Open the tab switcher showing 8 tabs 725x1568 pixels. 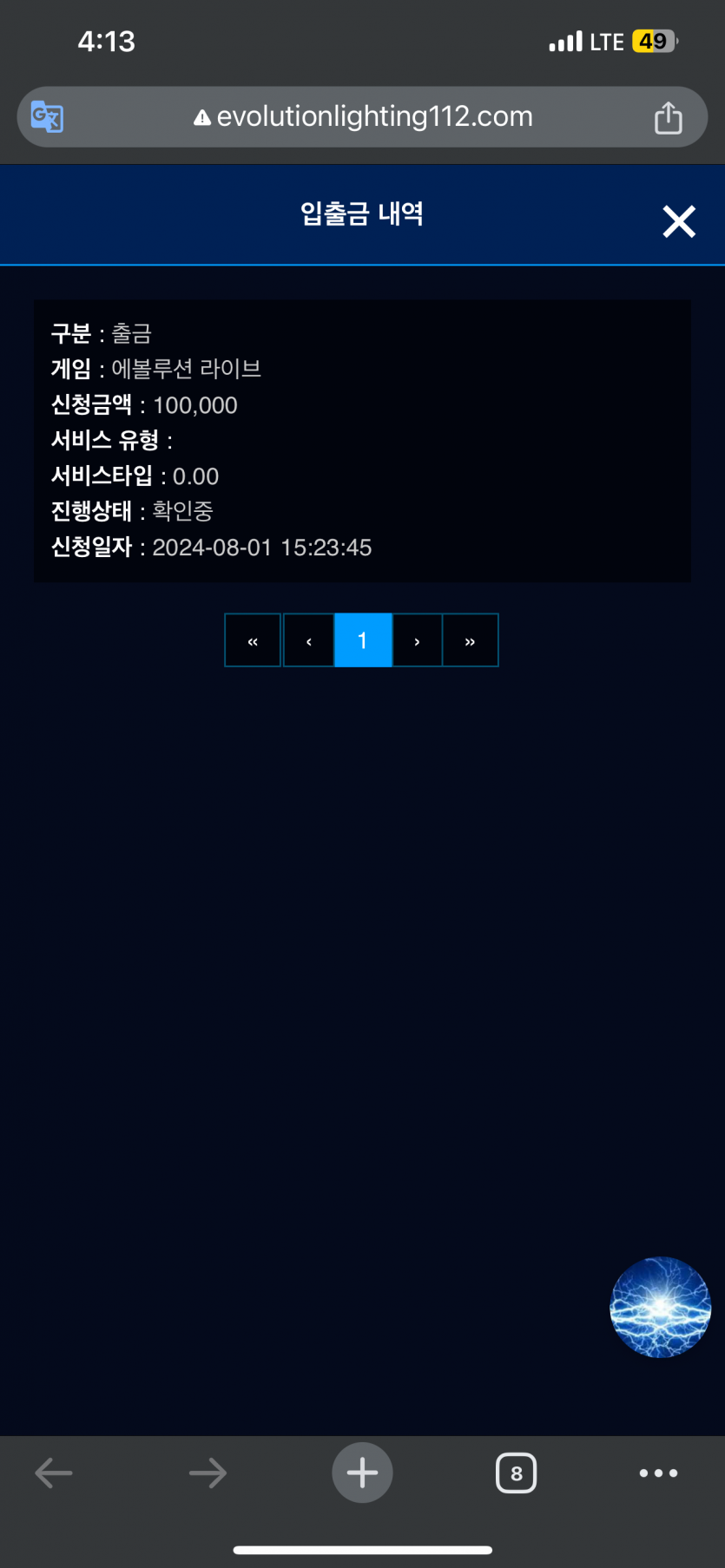(x=517, y=1473)
